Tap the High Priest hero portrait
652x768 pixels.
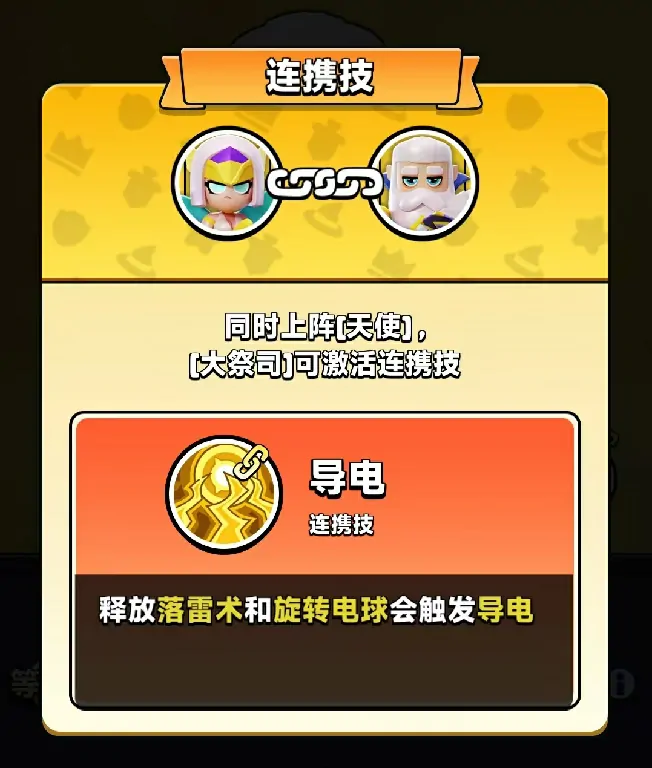click(x=422, y=182)
